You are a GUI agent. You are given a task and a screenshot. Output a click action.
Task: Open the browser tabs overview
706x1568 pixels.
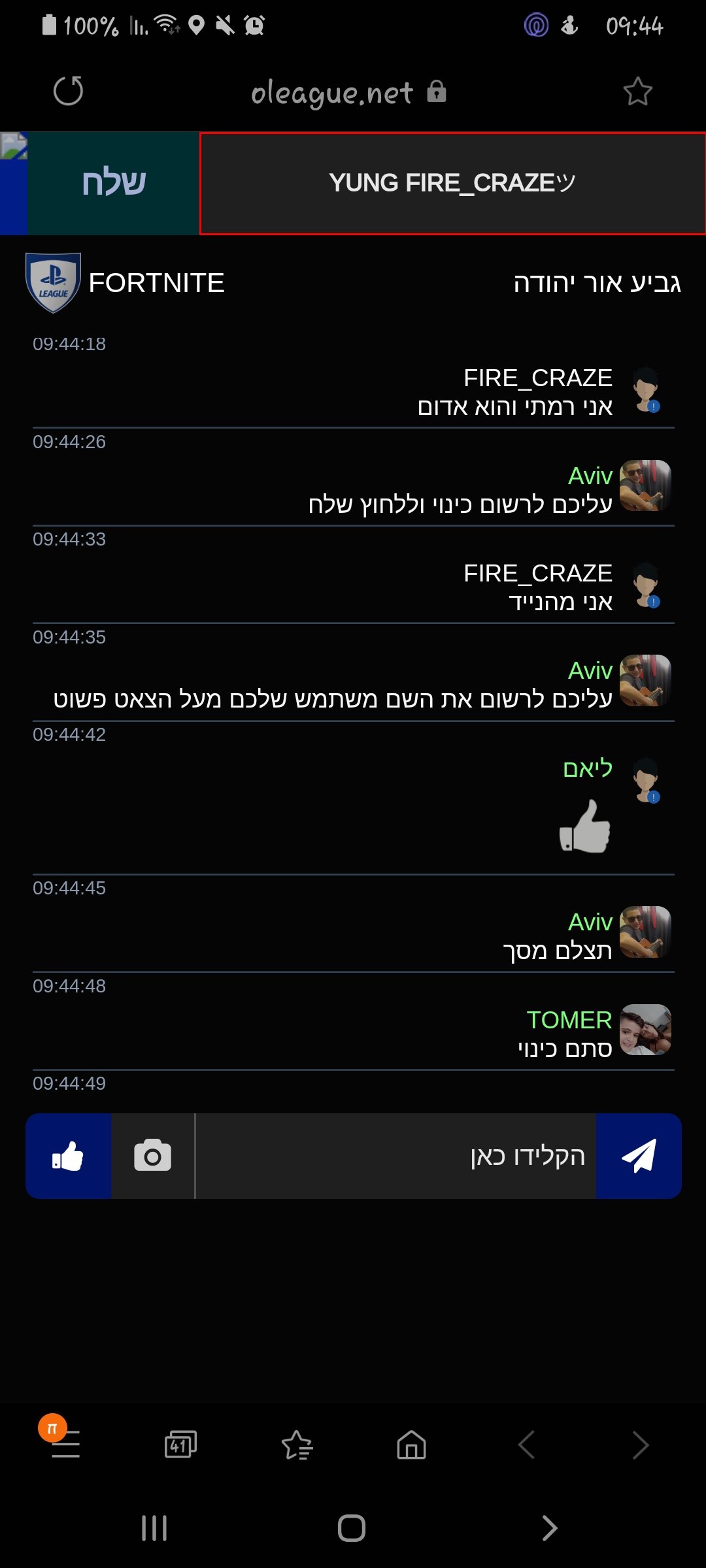point(180,1445)
